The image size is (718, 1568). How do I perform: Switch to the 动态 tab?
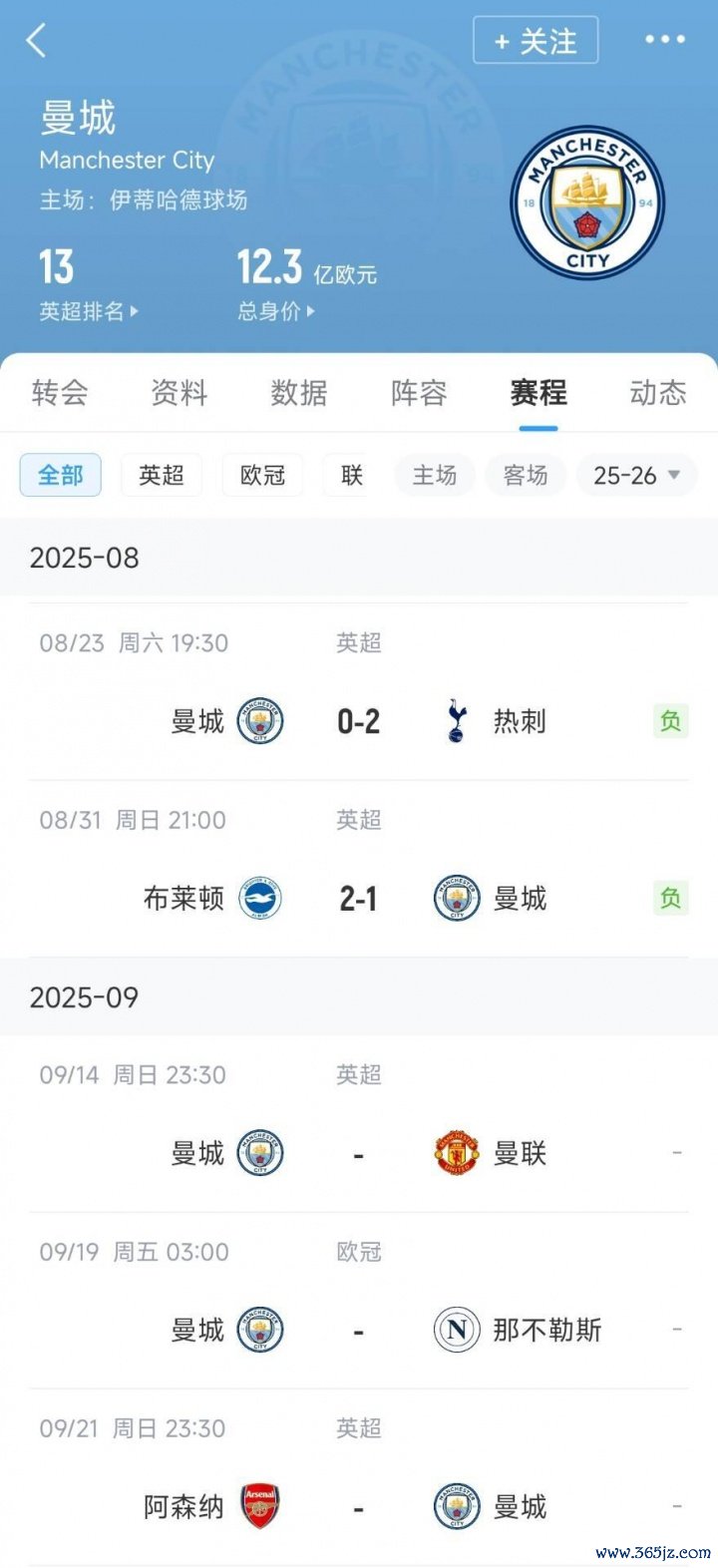[x=658, y=393]
